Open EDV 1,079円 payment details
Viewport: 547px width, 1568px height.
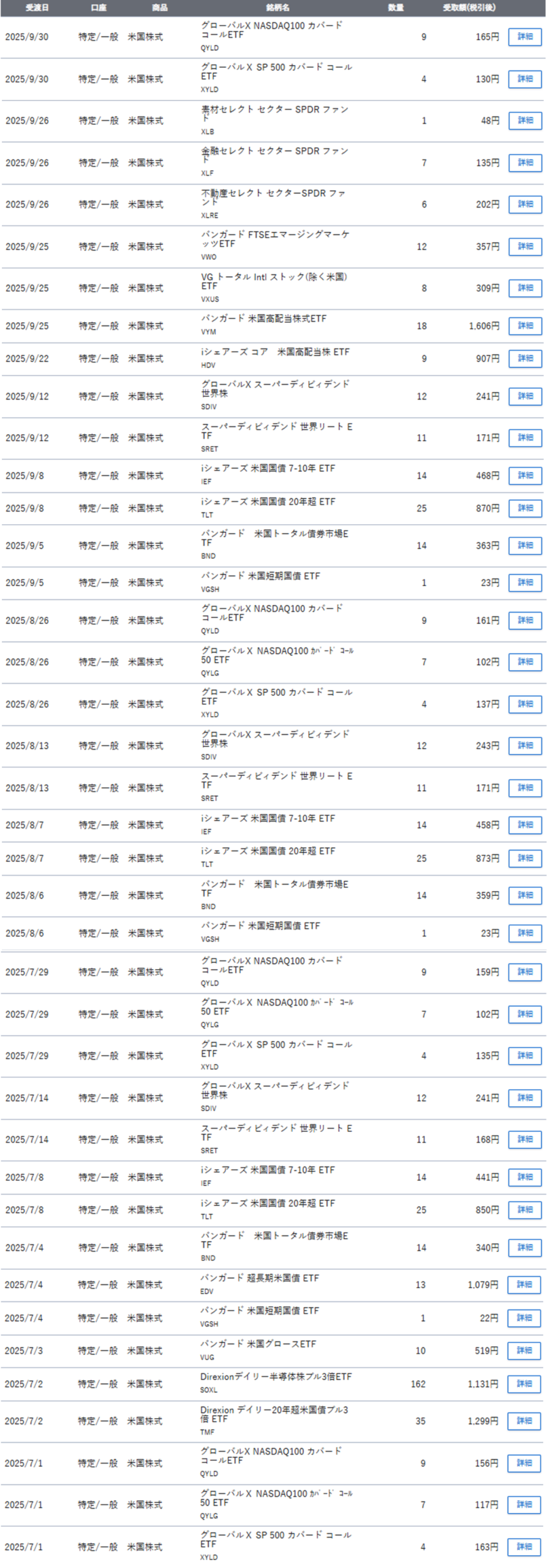524,1285
